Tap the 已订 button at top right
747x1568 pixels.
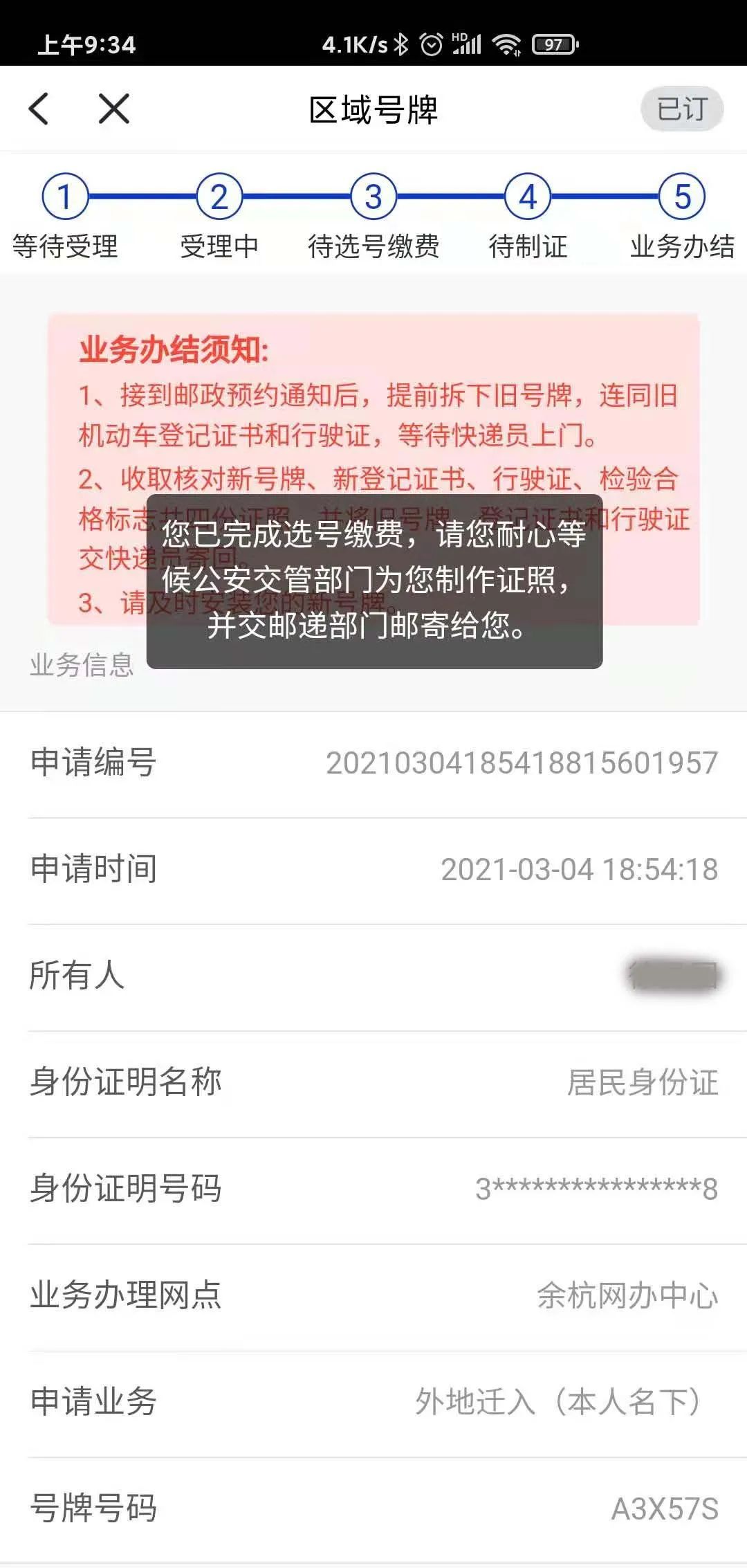click(x=681, y=109)
